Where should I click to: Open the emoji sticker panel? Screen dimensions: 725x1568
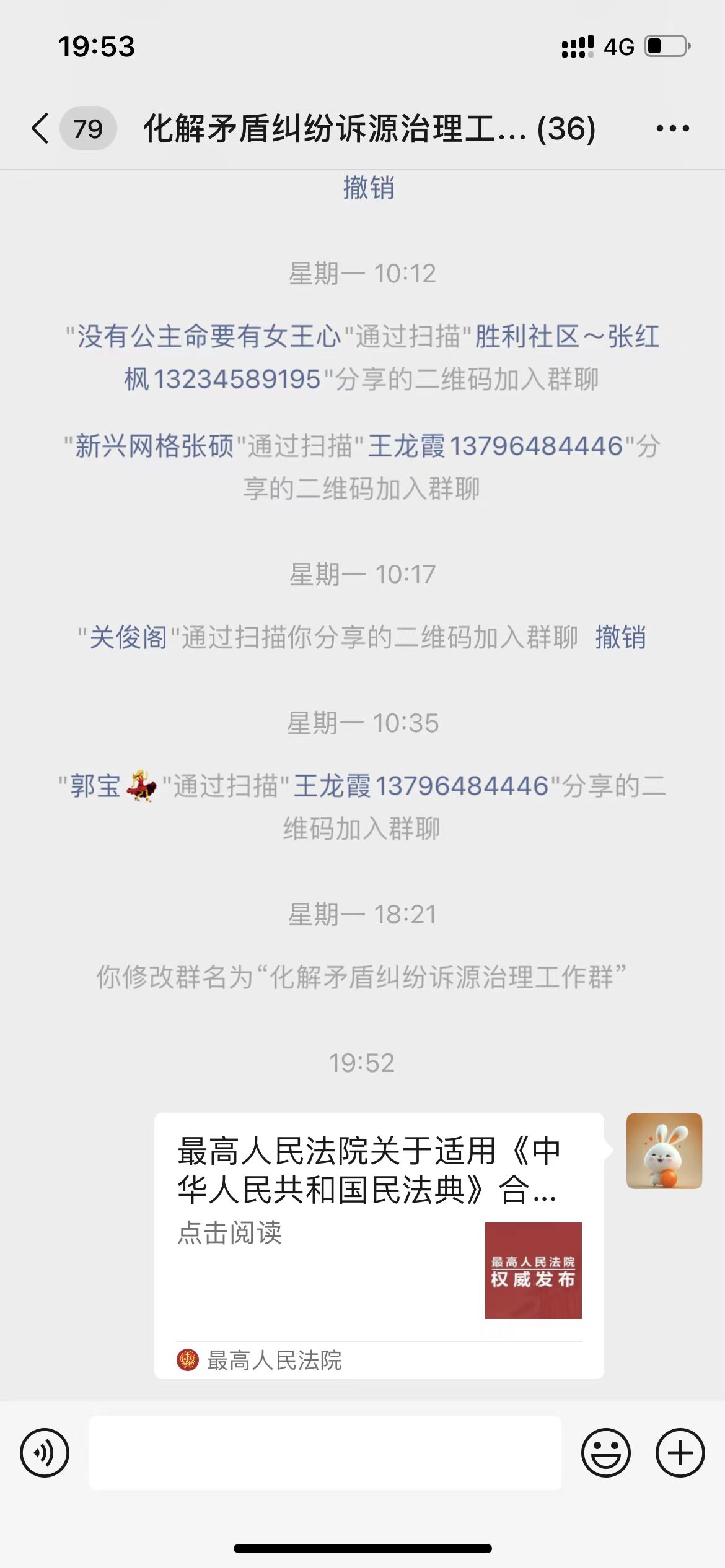(605, 1453)
